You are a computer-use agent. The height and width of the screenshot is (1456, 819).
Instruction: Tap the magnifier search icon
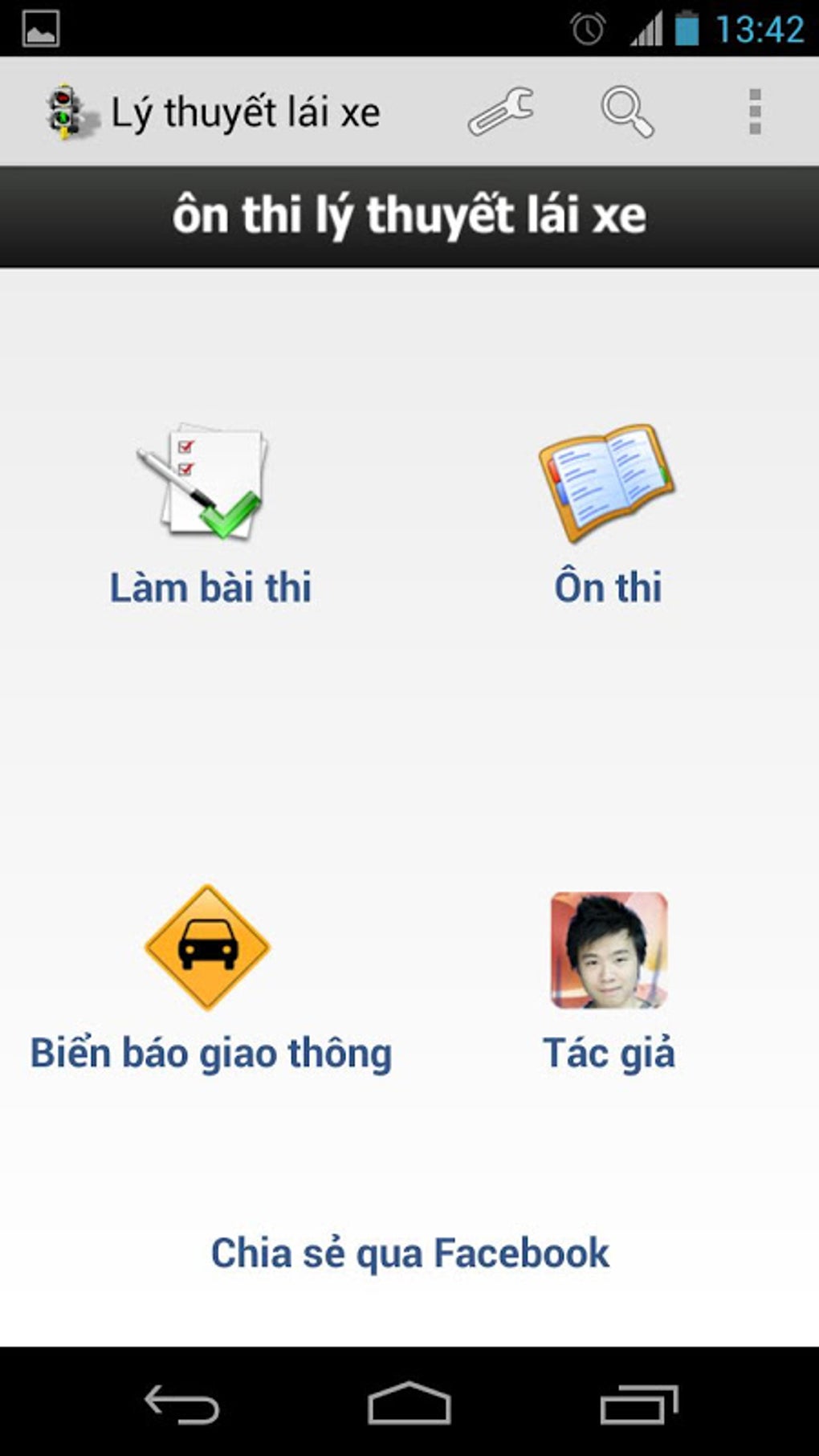coord(628,112)
